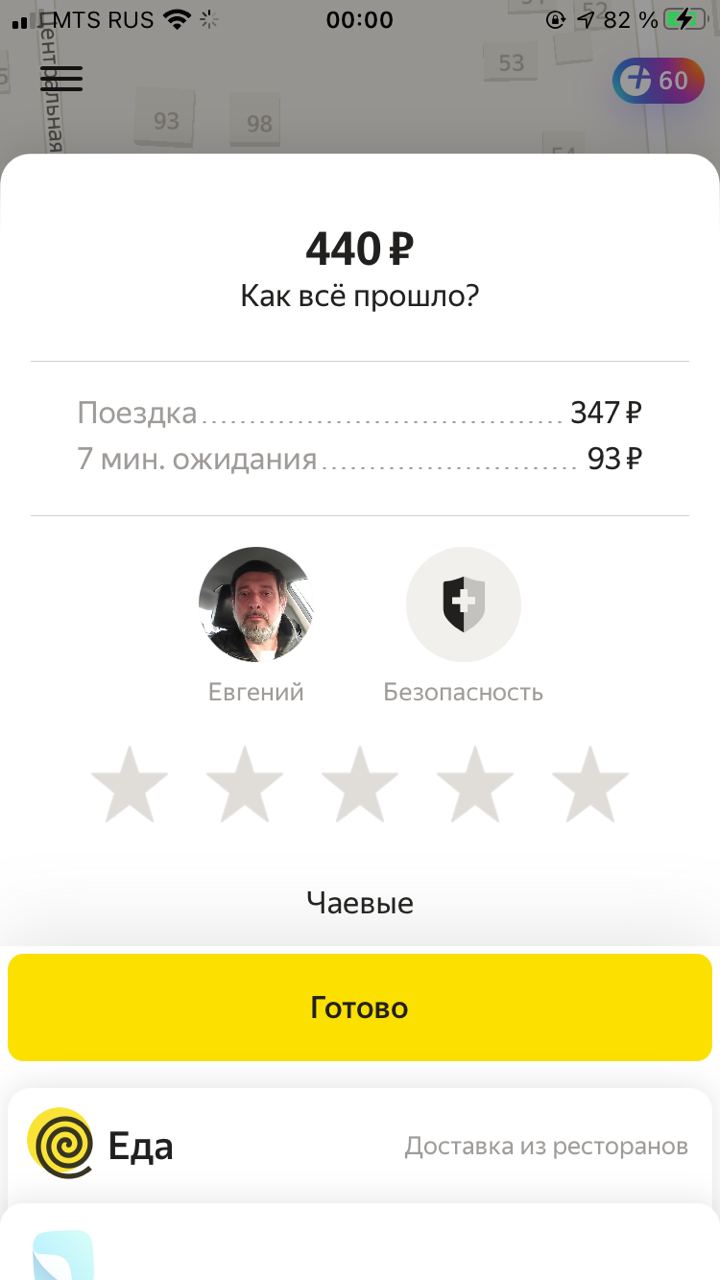The height and width of the screenshot is (1280, 720).
Task: Confirm with the Готово button
Action: pos(360,1007)
